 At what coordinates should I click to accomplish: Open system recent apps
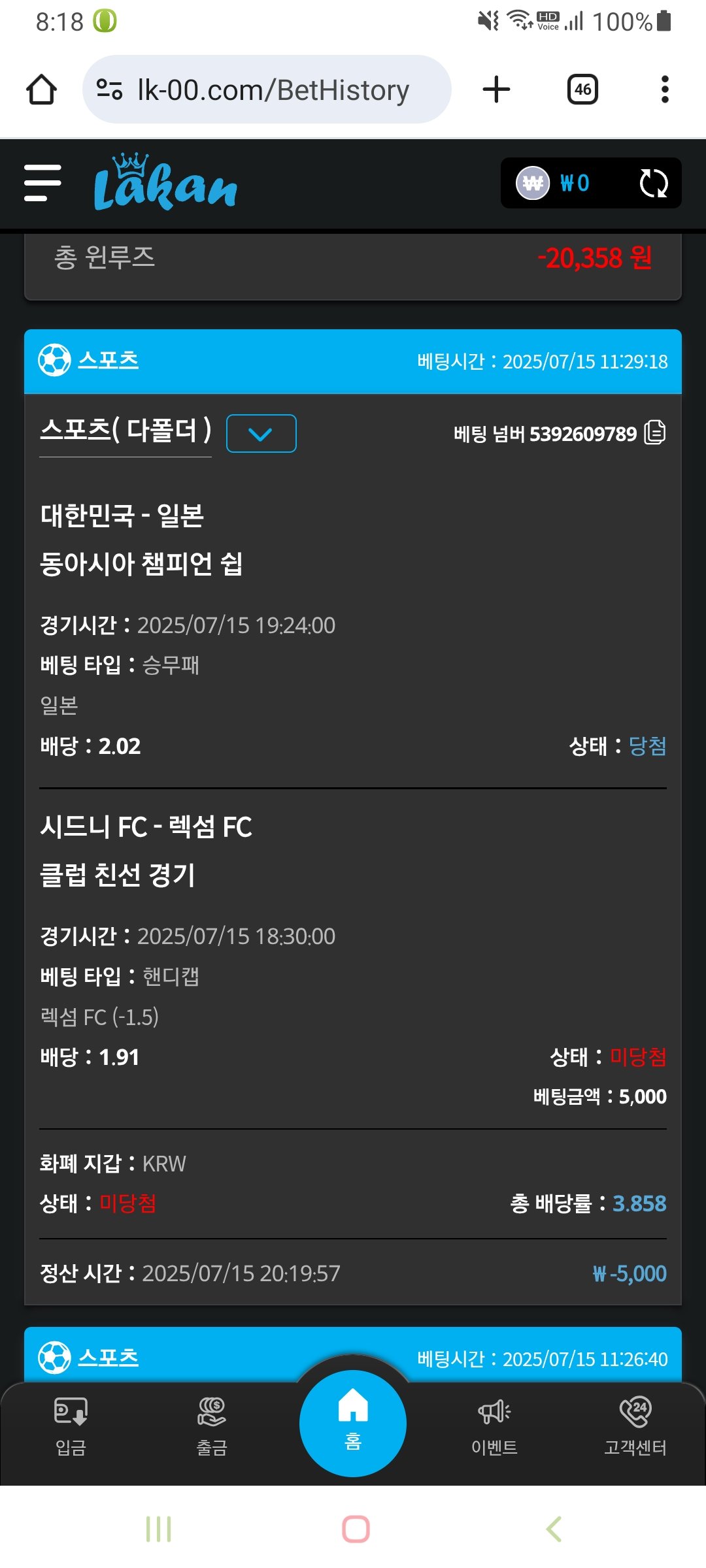[158, 1529]
